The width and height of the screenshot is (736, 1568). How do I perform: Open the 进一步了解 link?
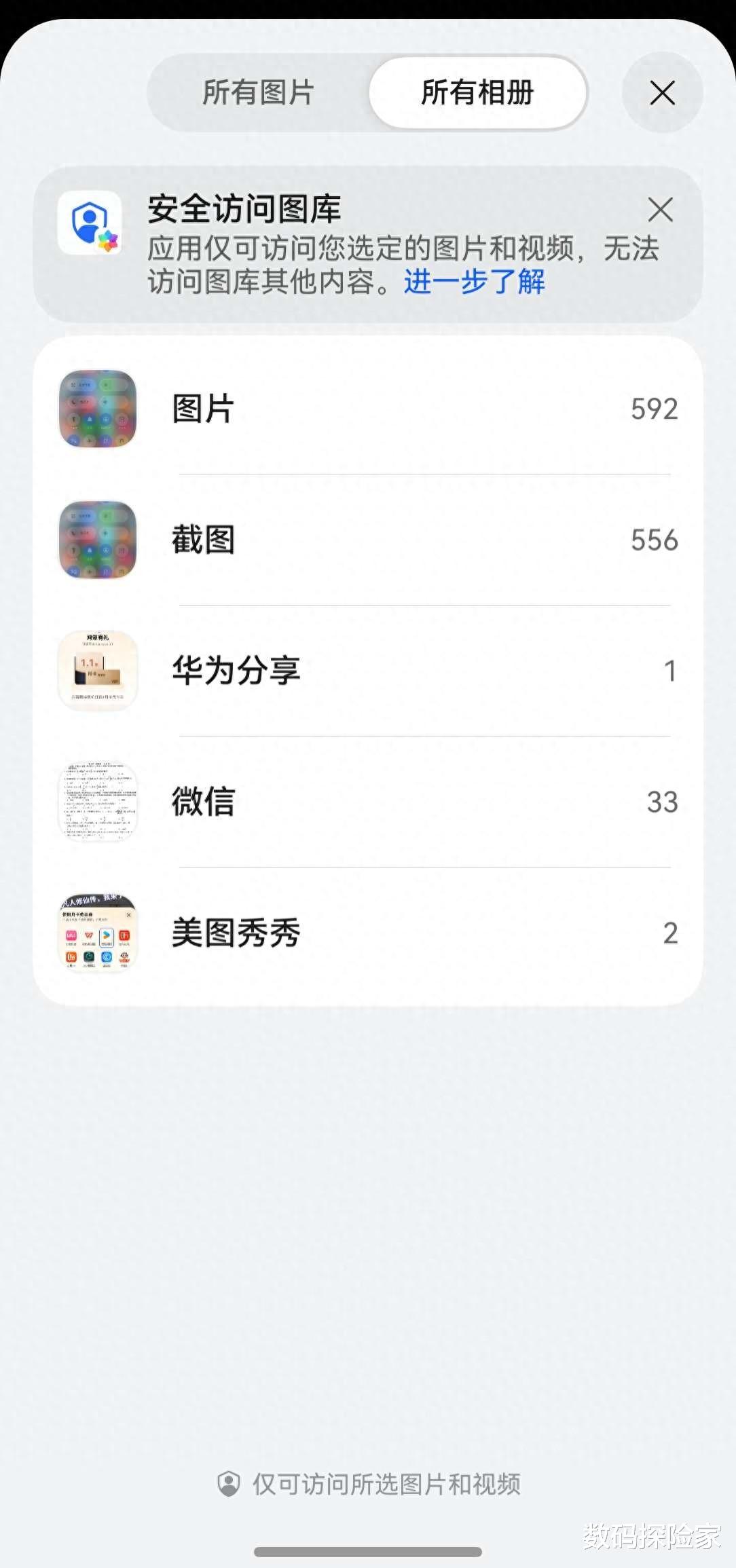point(474,282)
